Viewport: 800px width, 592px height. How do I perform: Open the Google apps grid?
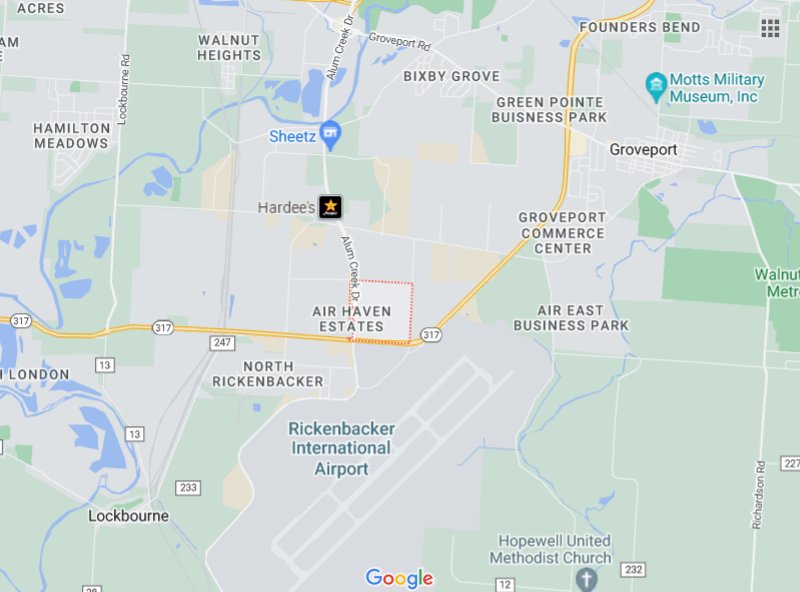pos(770,27)
